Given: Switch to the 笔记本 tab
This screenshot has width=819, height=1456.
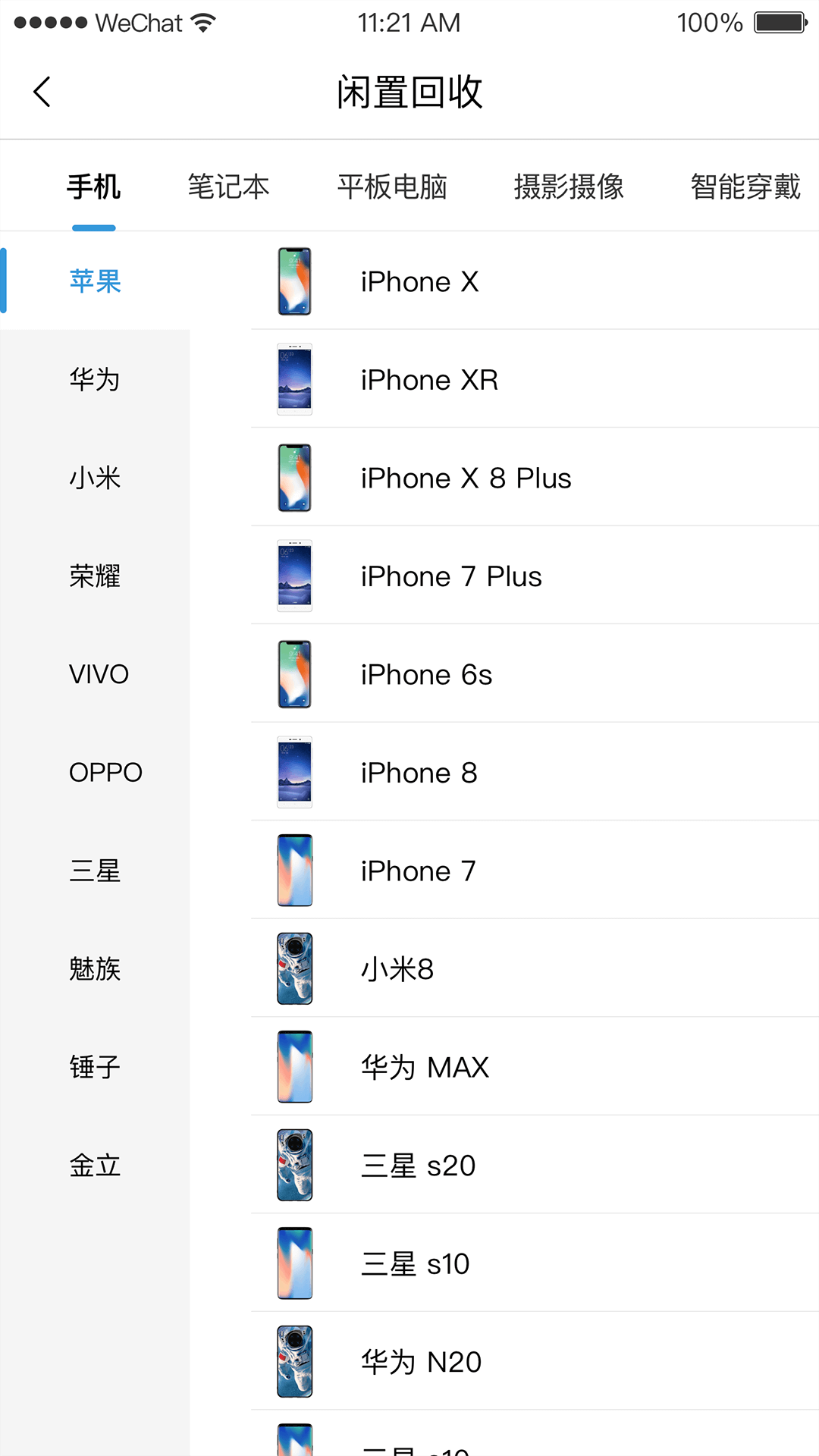Looking at the screenshot, I should (228, 187).
